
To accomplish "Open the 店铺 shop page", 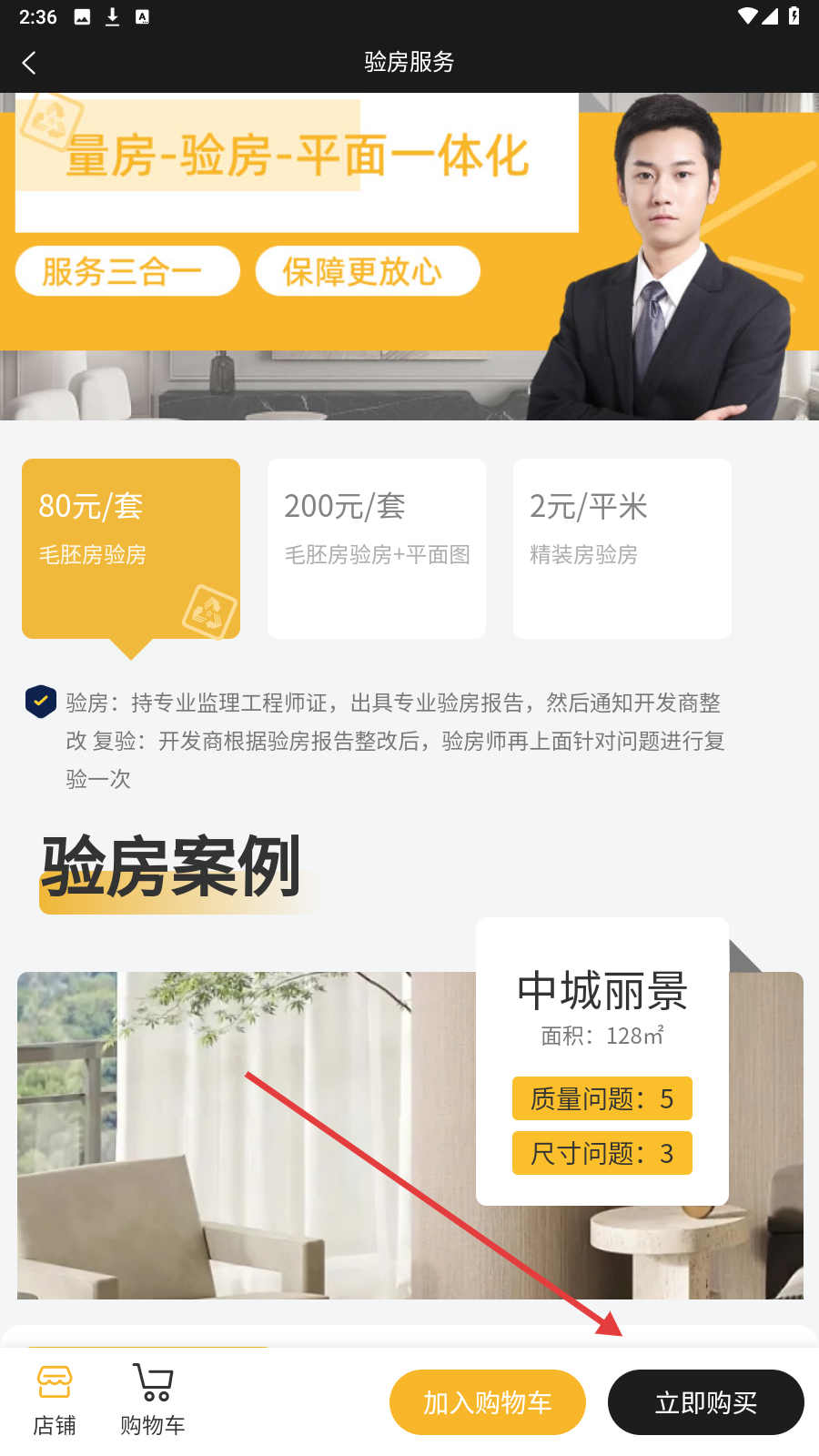I will tap(55, 1400).
